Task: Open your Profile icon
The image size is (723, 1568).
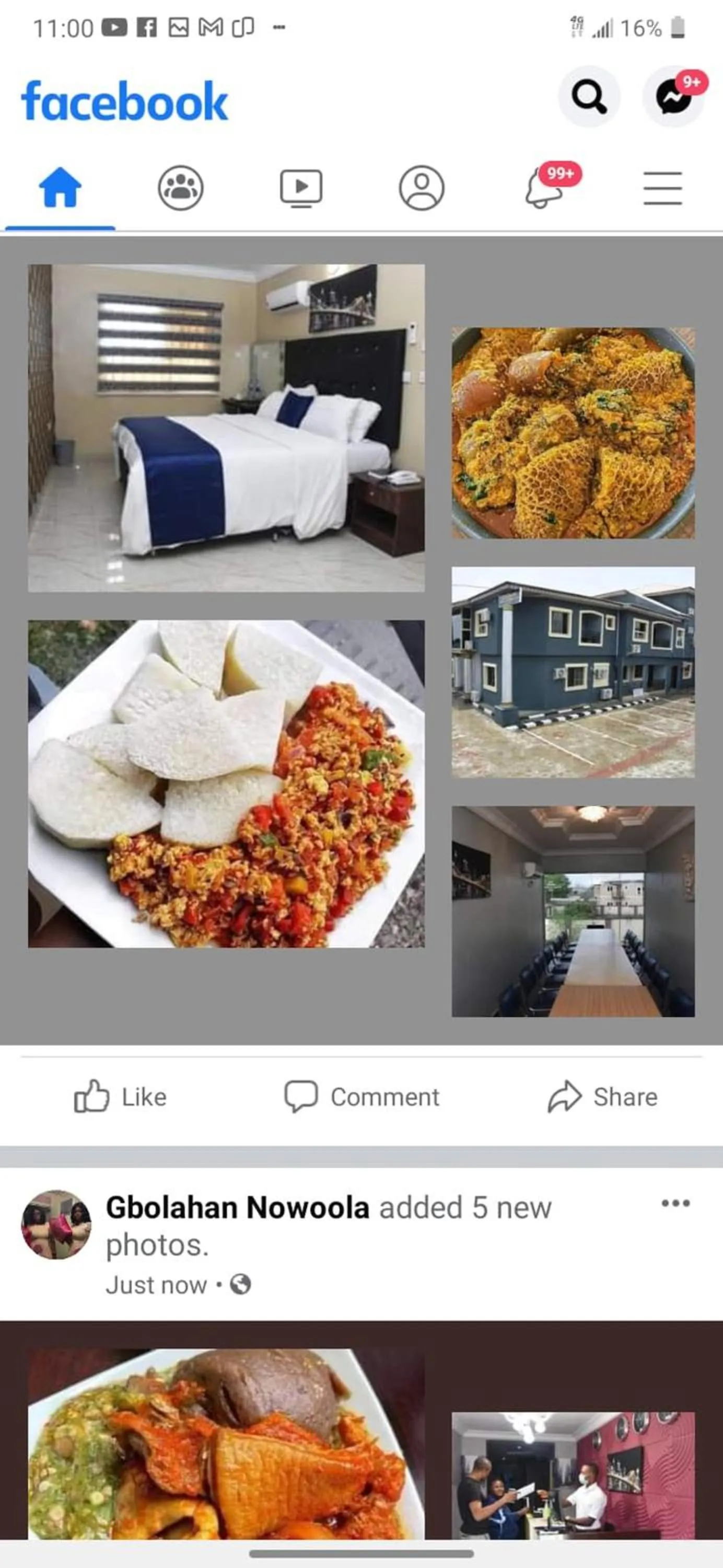Action: pyautogui.click(x=421, y=188)
